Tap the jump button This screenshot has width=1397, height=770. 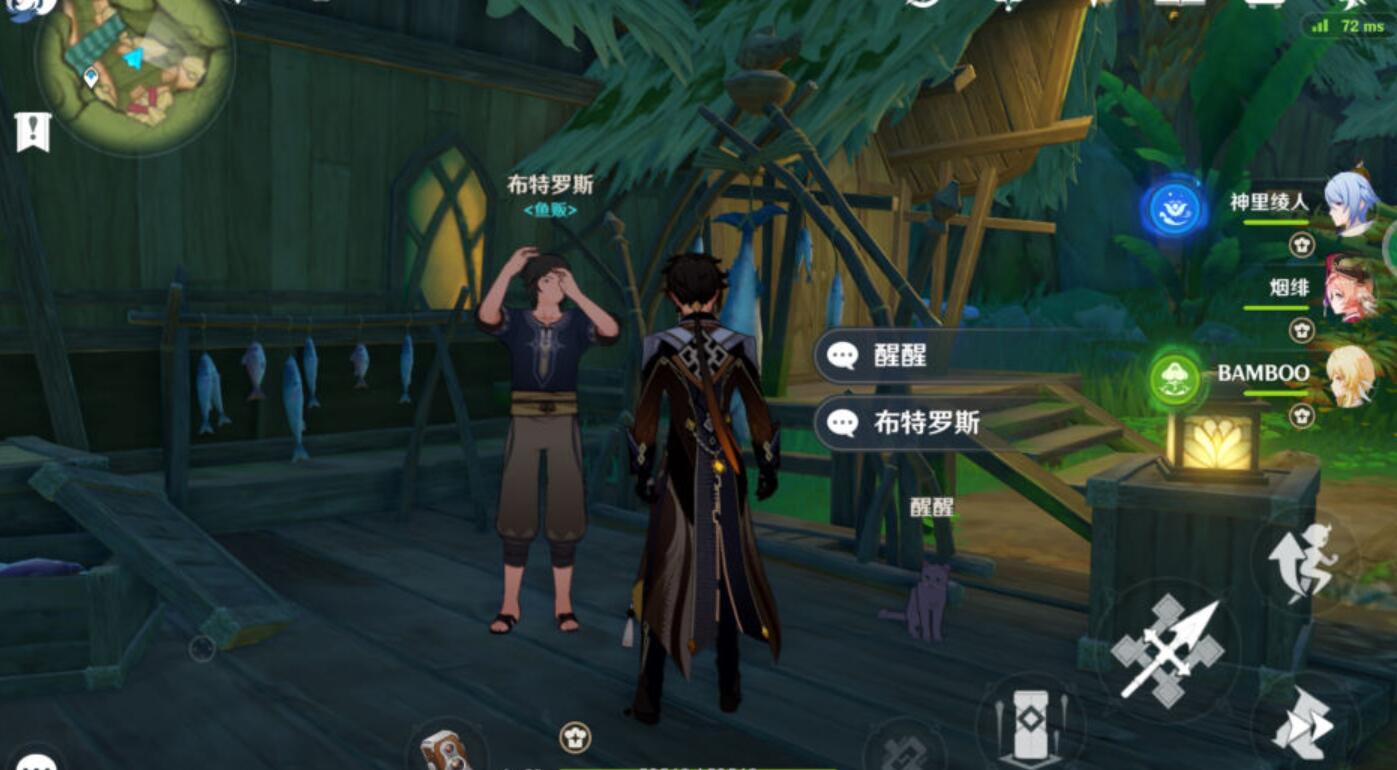click(1303, 561)
